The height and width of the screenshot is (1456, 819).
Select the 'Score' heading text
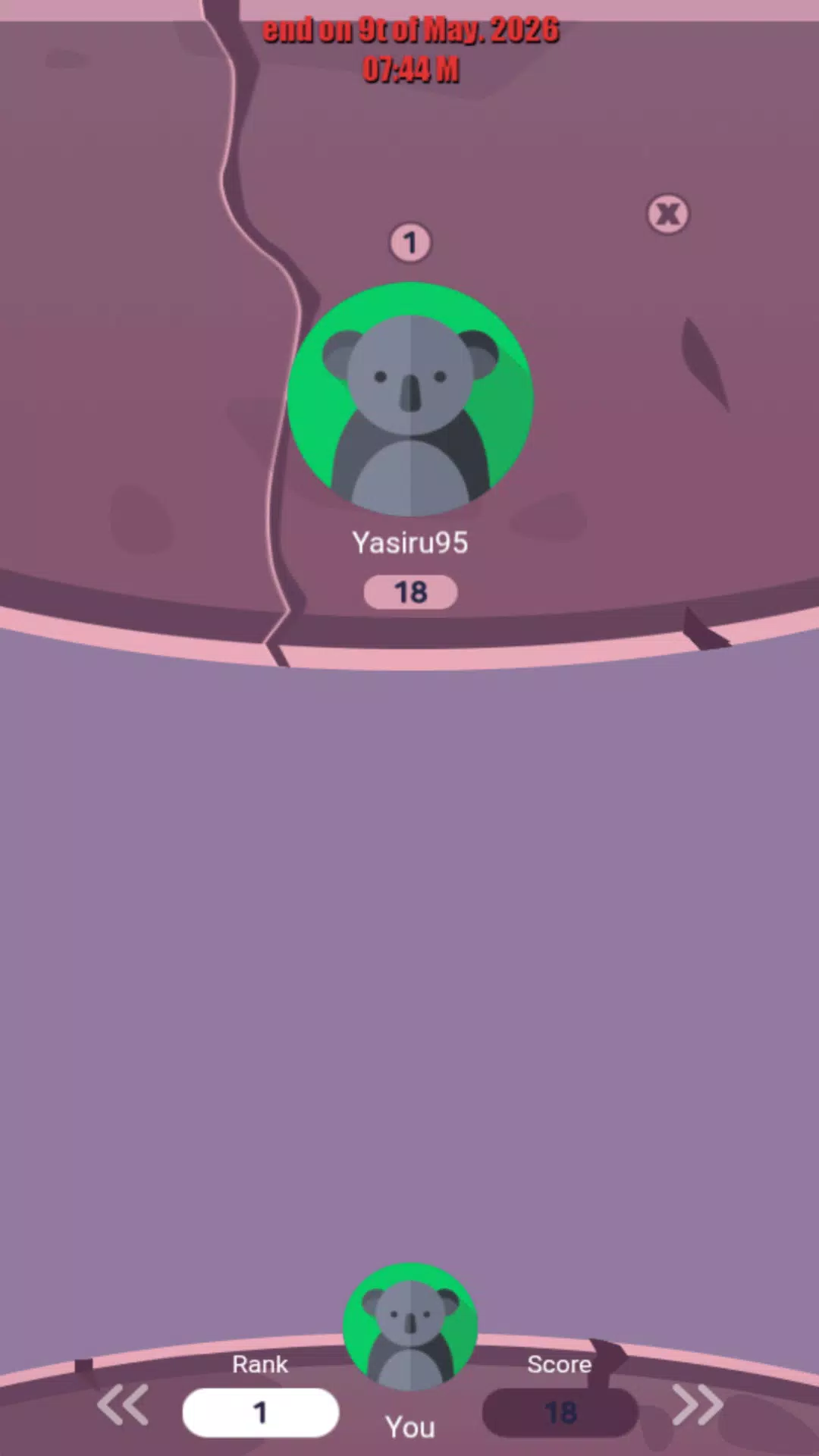click(559, 1364)
